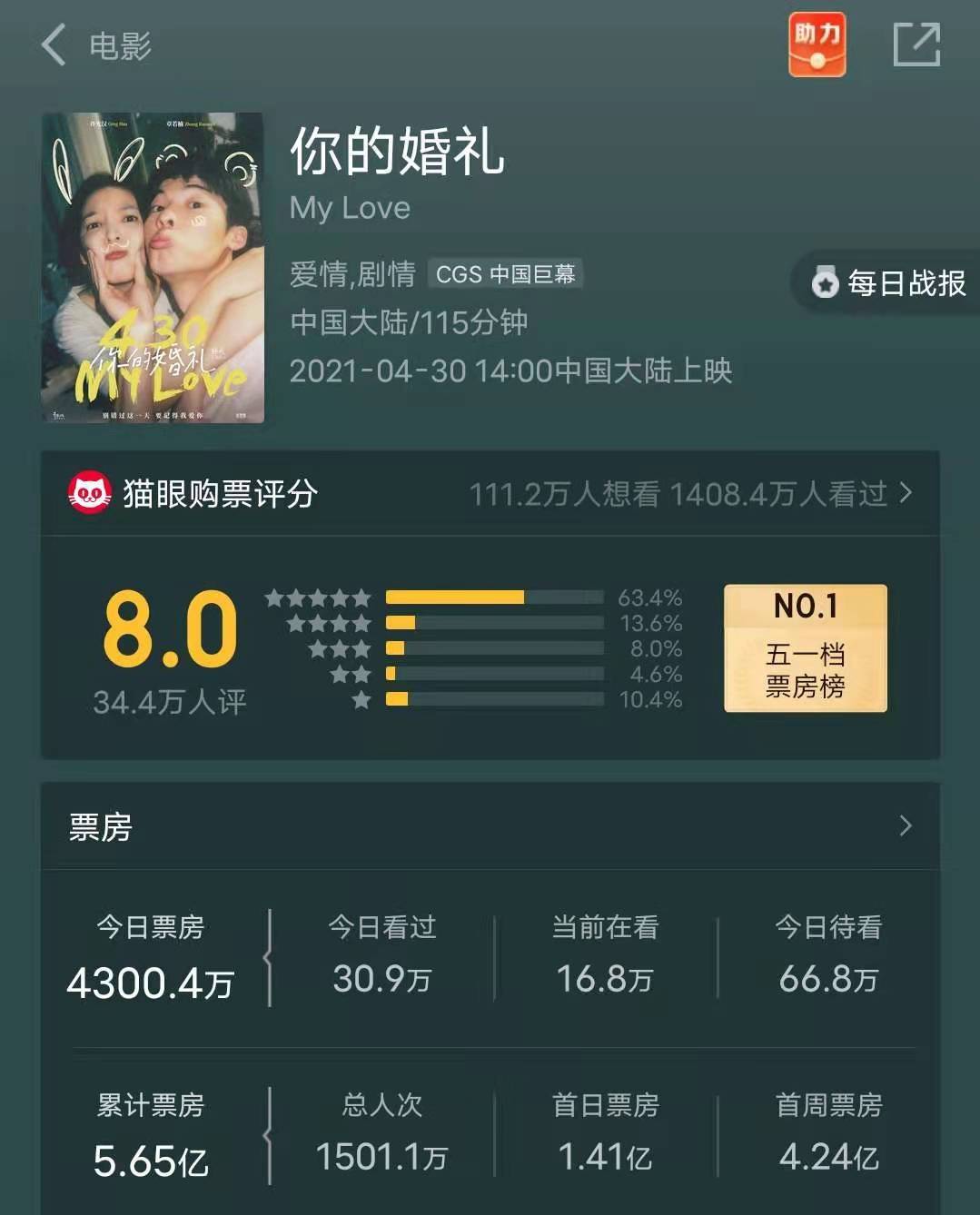This screenshot has width=980, height=1215.
Task: View the NO.1 五一档票房榜 ranking
Action: (x=805, y=647)
